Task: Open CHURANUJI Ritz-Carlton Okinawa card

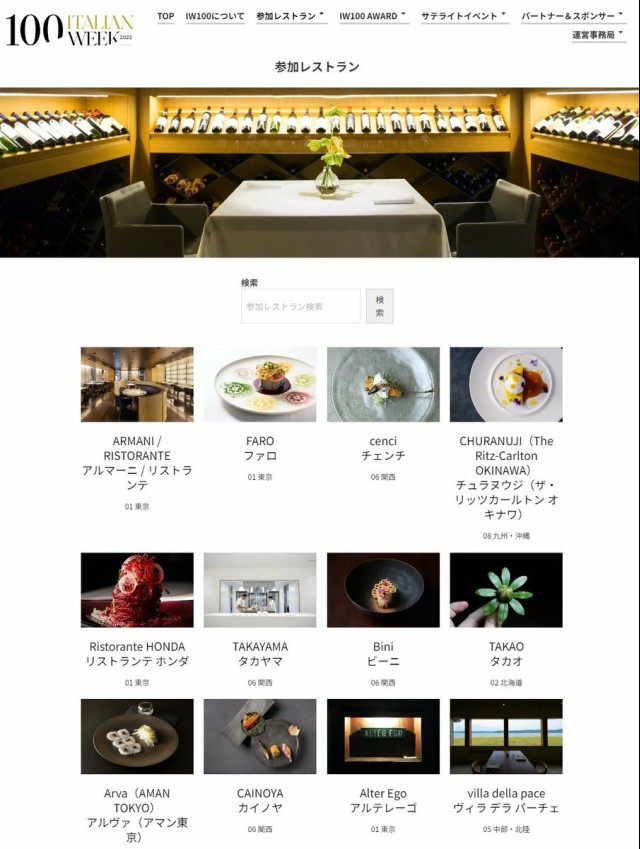Action: point(506,385)
